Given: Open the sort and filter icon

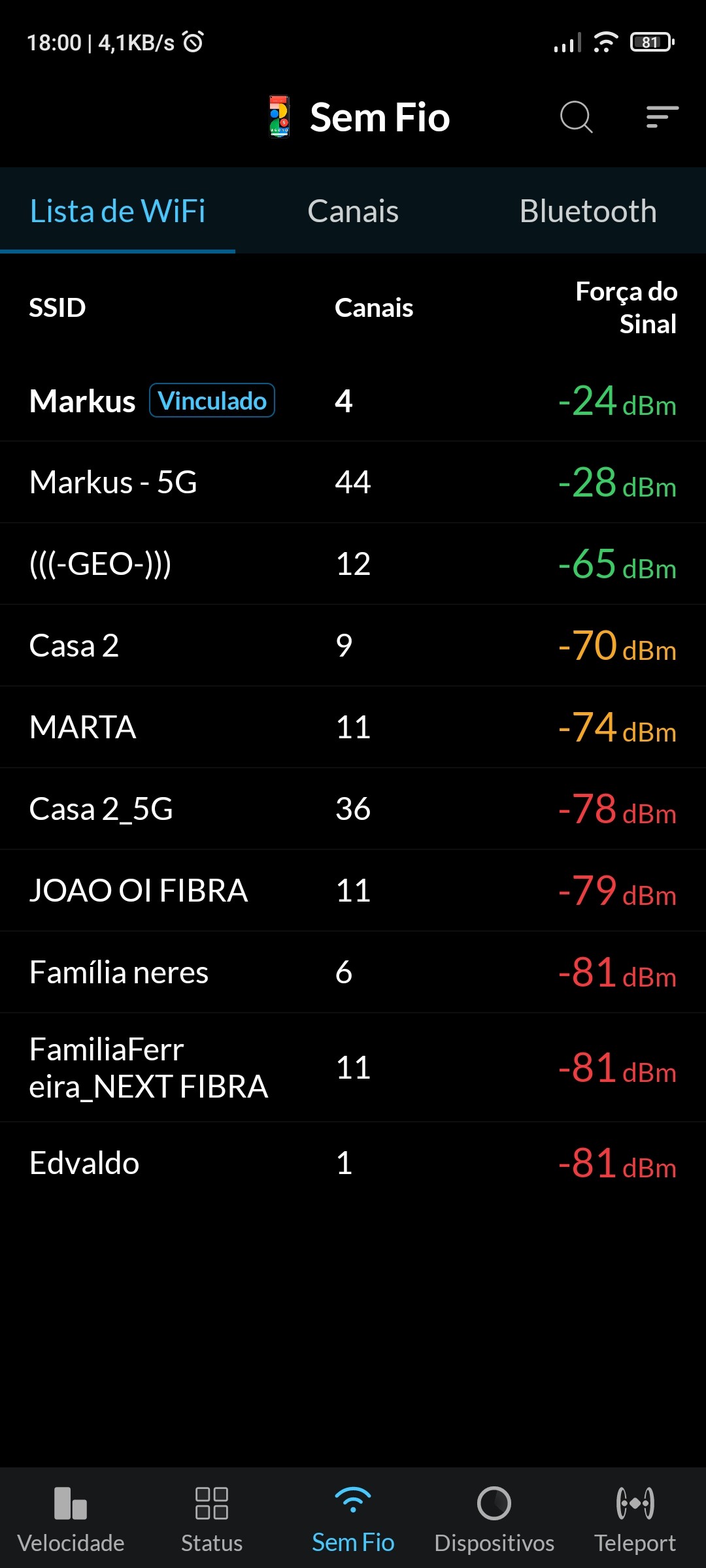Looking at the screenshot, I should click(662, 118).
